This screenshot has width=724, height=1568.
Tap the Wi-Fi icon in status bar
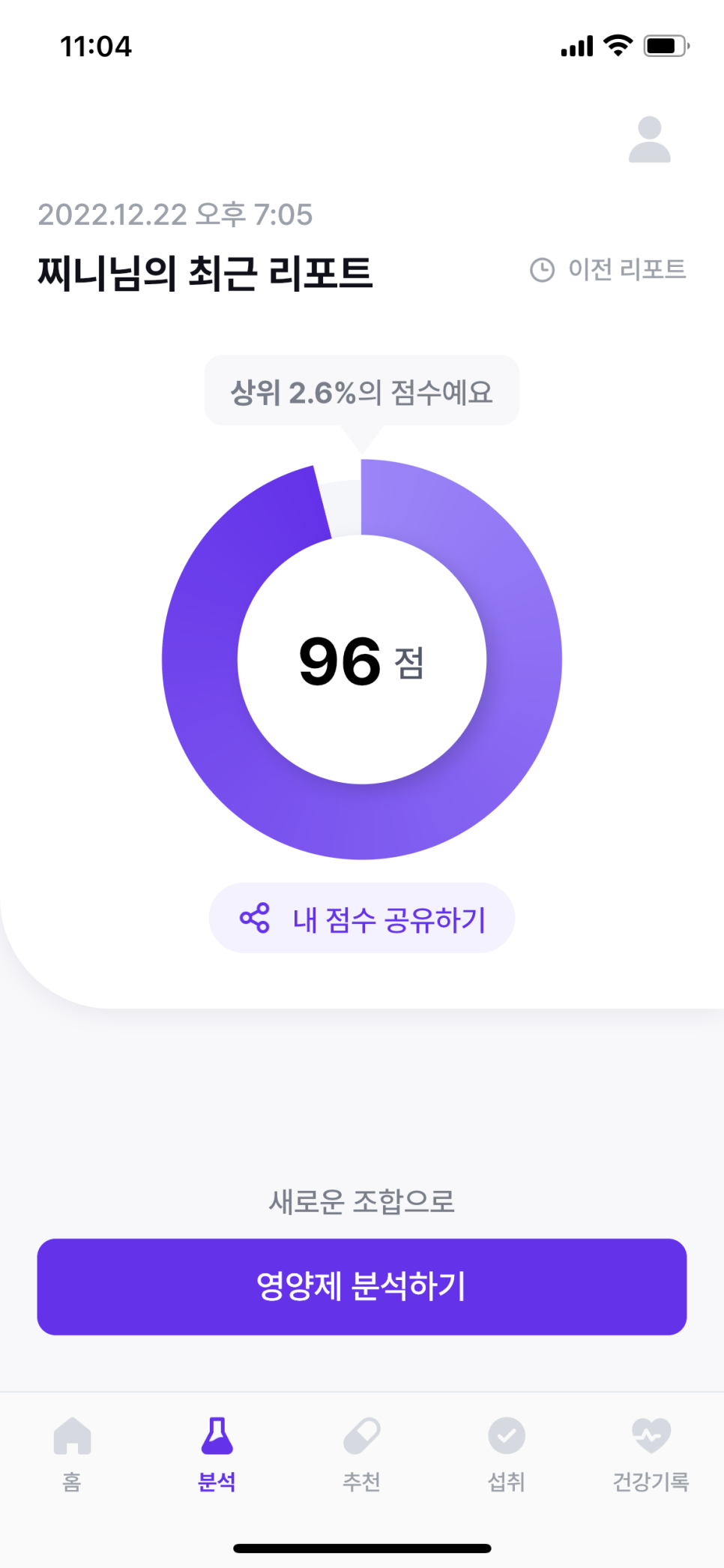(x=616, y=46)
